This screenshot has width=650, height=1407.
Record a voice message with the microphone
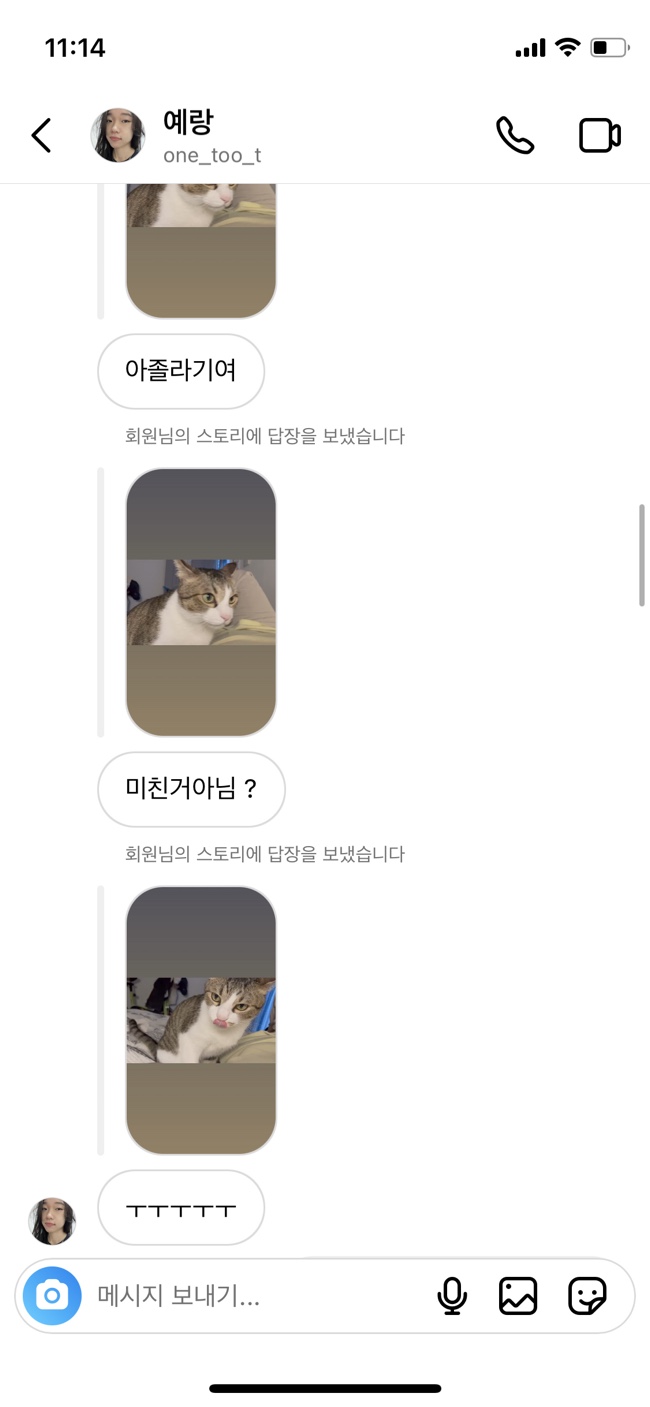452,1296
